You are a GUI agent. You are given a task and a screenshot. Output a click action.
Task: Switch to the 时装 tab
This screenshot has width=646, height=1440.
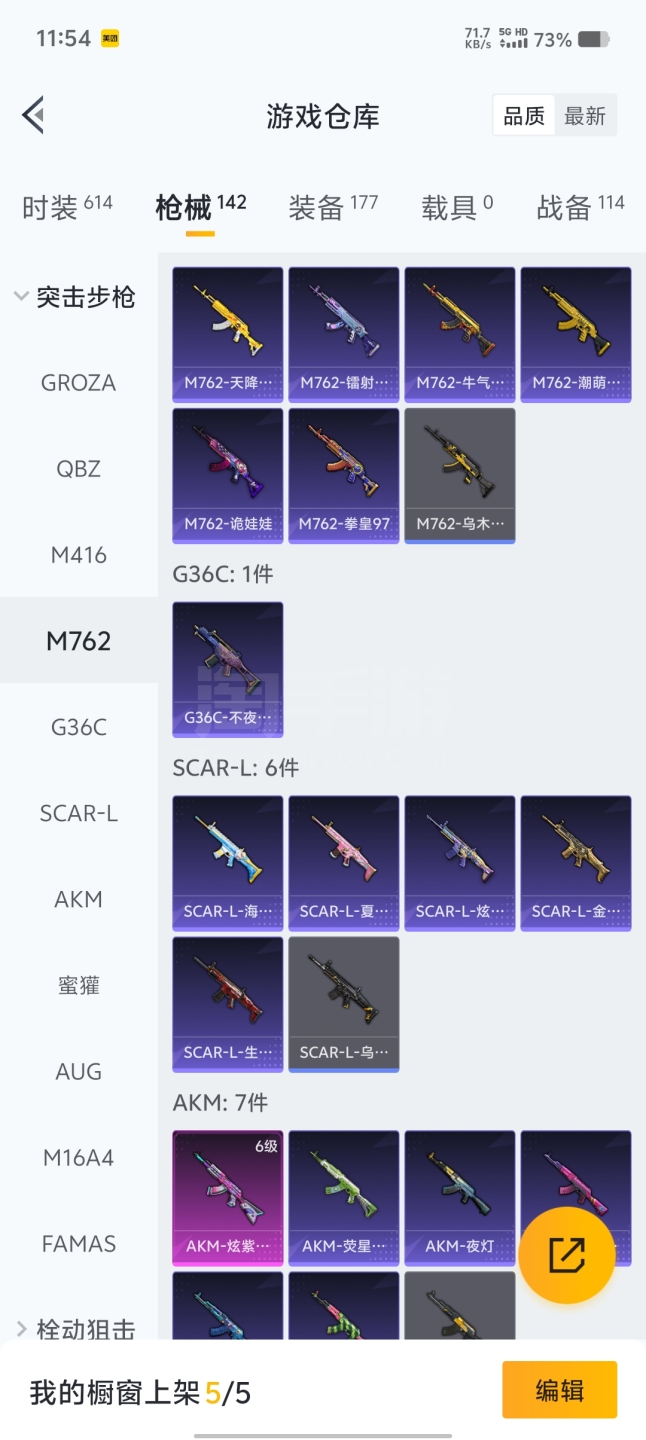67,207
